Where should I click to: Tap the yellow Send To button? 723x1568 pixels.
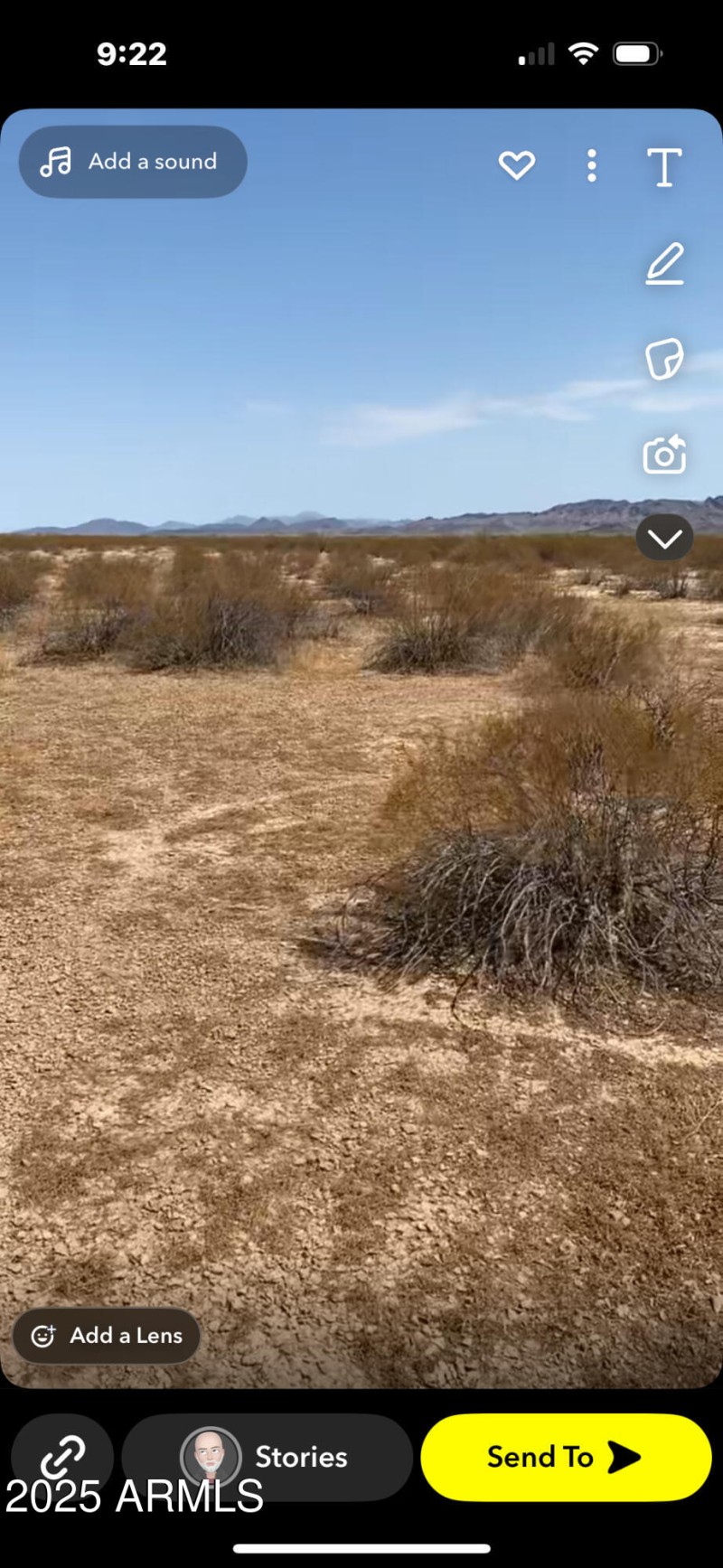click(x=566, y=1457)
